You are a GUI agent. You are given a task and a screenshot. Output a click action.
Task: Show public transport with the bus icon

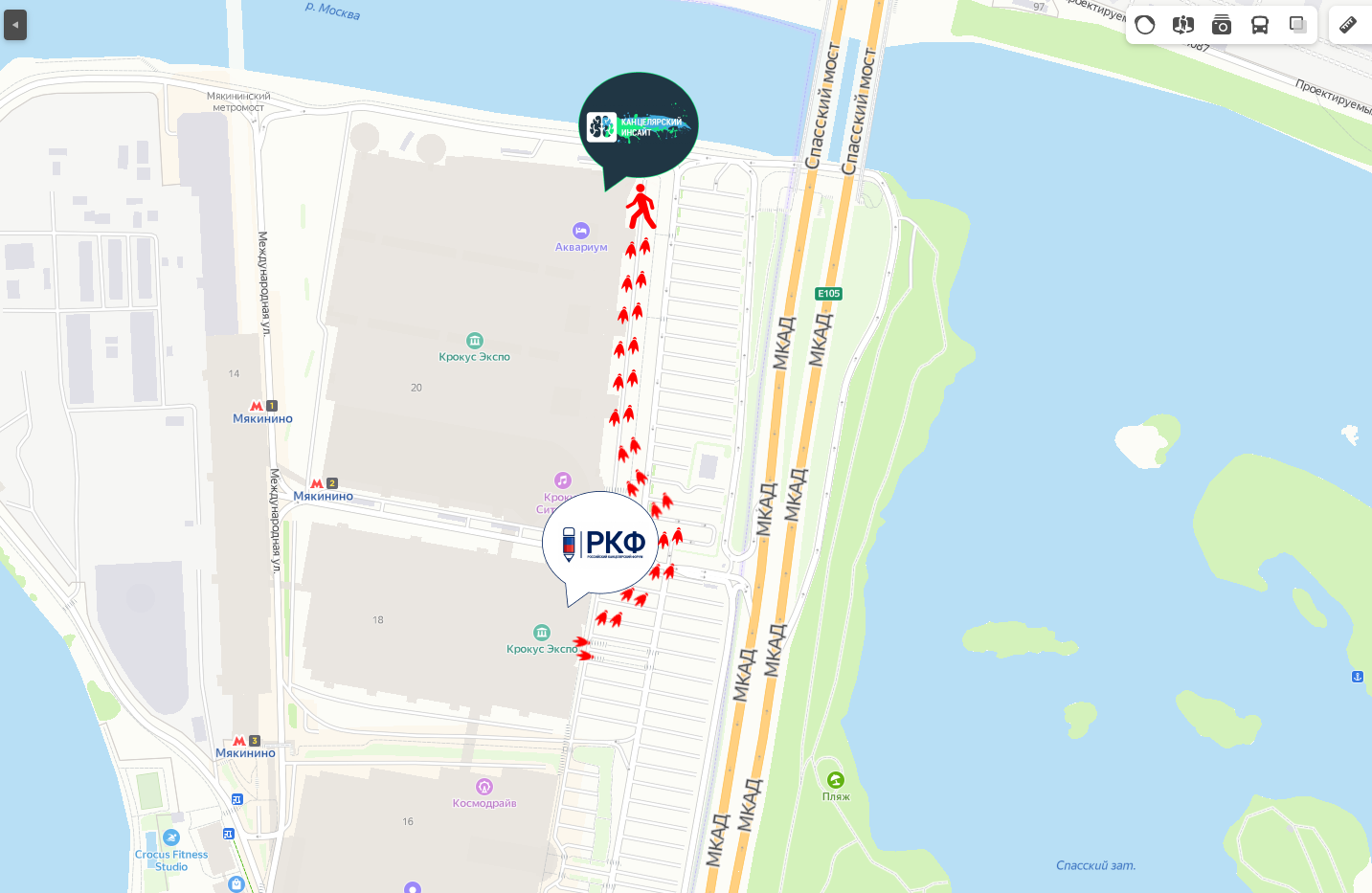click(x=1260, y=25)
